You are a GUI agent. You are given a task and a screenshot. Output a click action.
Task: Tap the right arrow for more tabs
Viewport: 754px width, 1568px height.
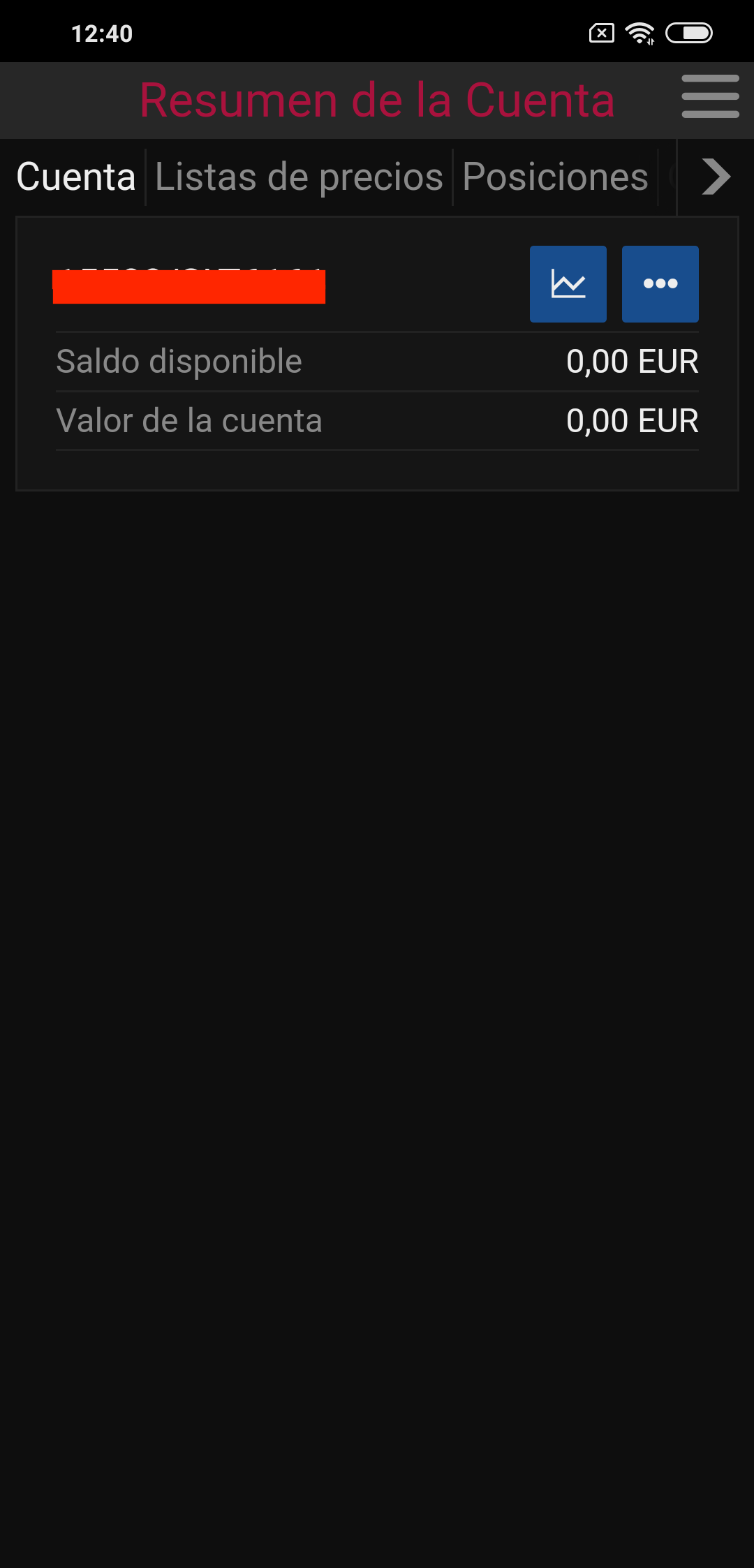(716, 177)
